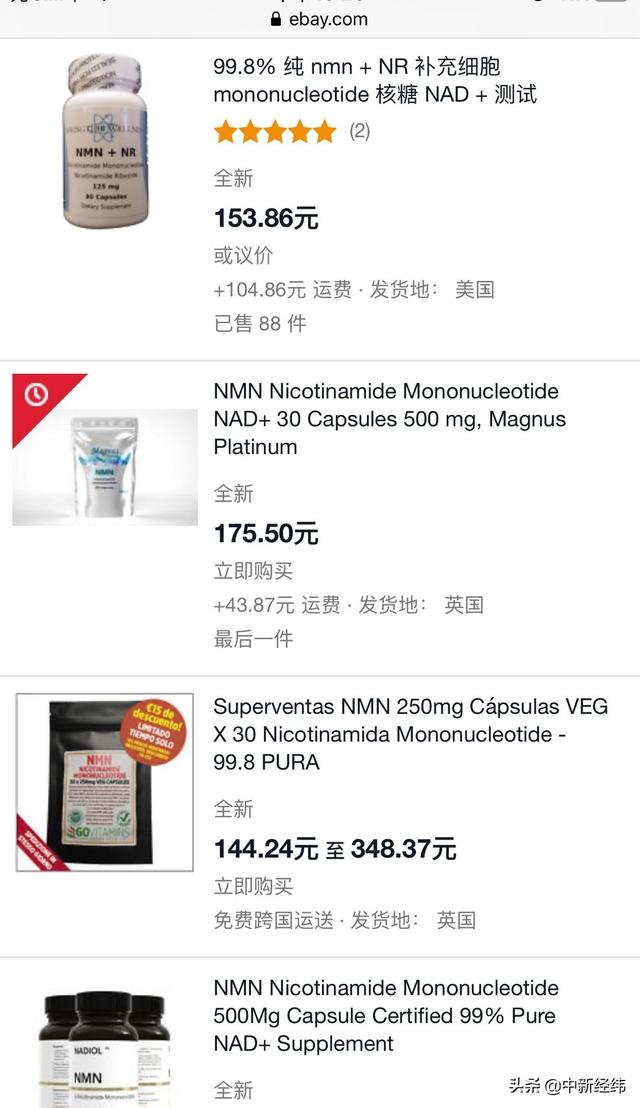Viewport: 640px width, 1108px height.
Task: Open the Magnus Platinum NMN 500 mg listing
Action: coord(390,419)
